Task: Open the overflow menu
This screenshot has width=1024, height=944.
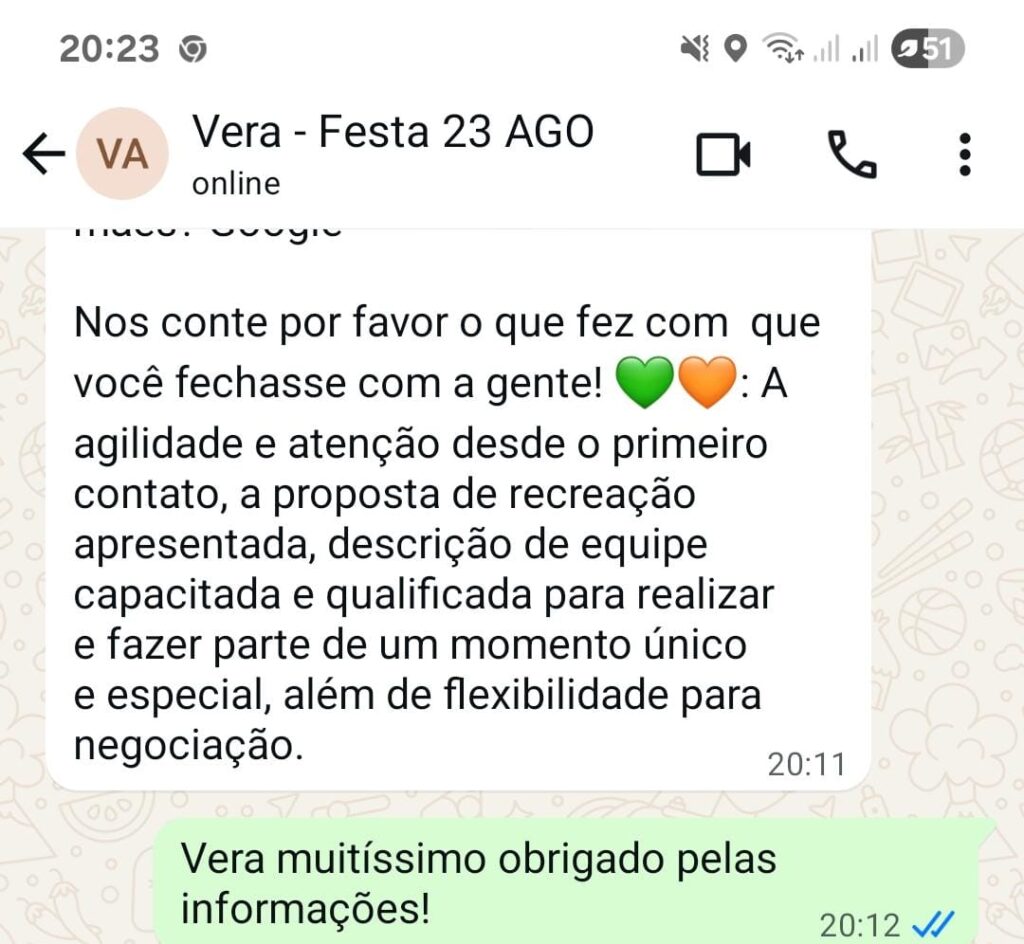Action: [x=964, y=155]
